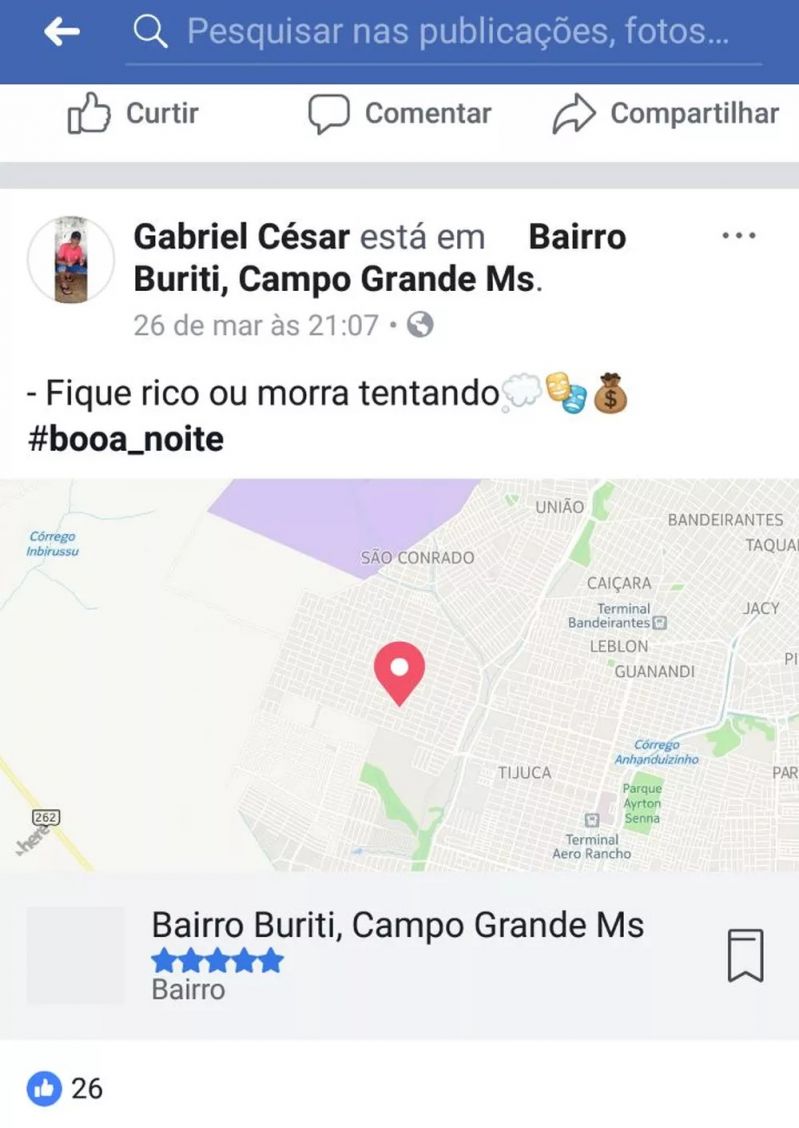Open the map of Bairro Buriti
This screenshot has width=799, height=1128.
coord(400,675)
